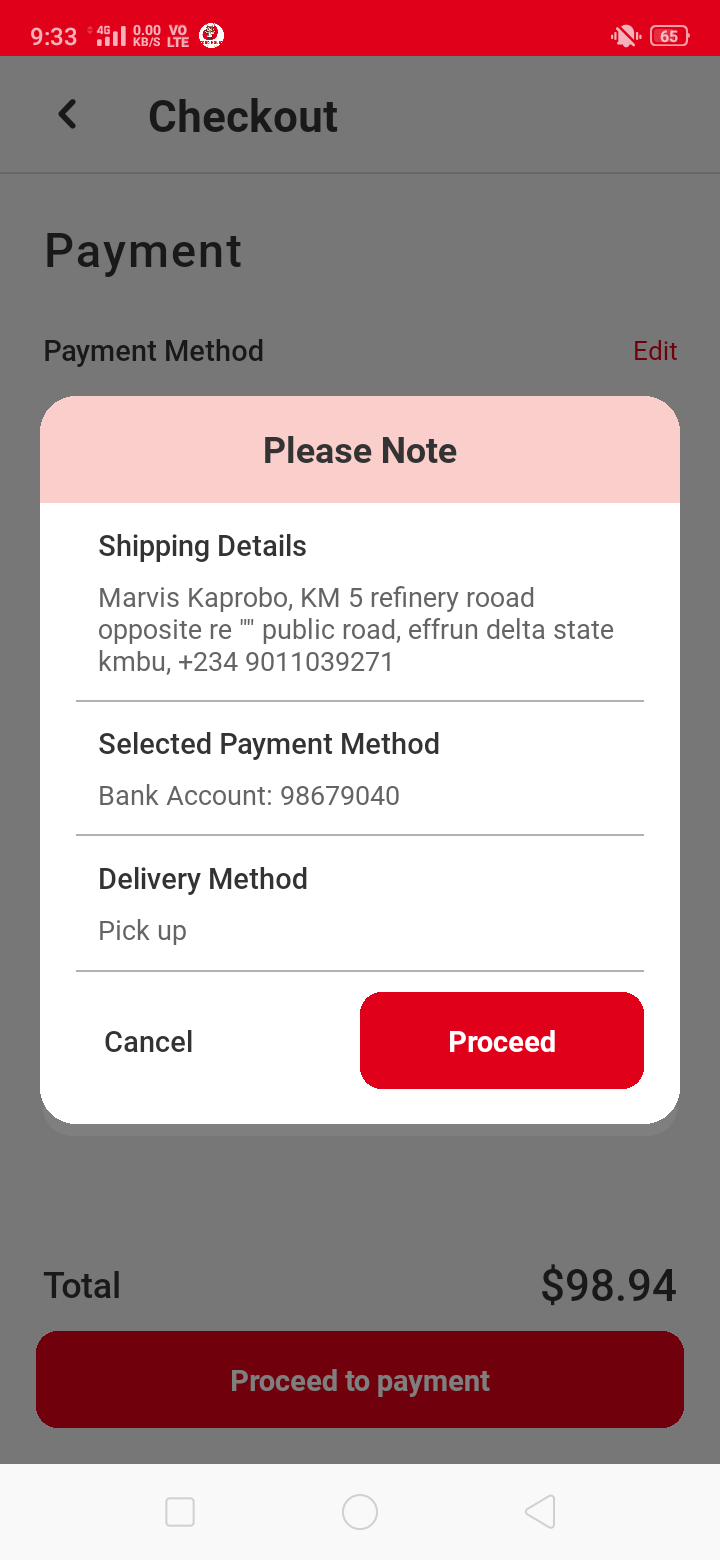The image size is (720, 1560).
Task: Tap Proceed in the Please Note dialog
Action: click(501, 1041)
